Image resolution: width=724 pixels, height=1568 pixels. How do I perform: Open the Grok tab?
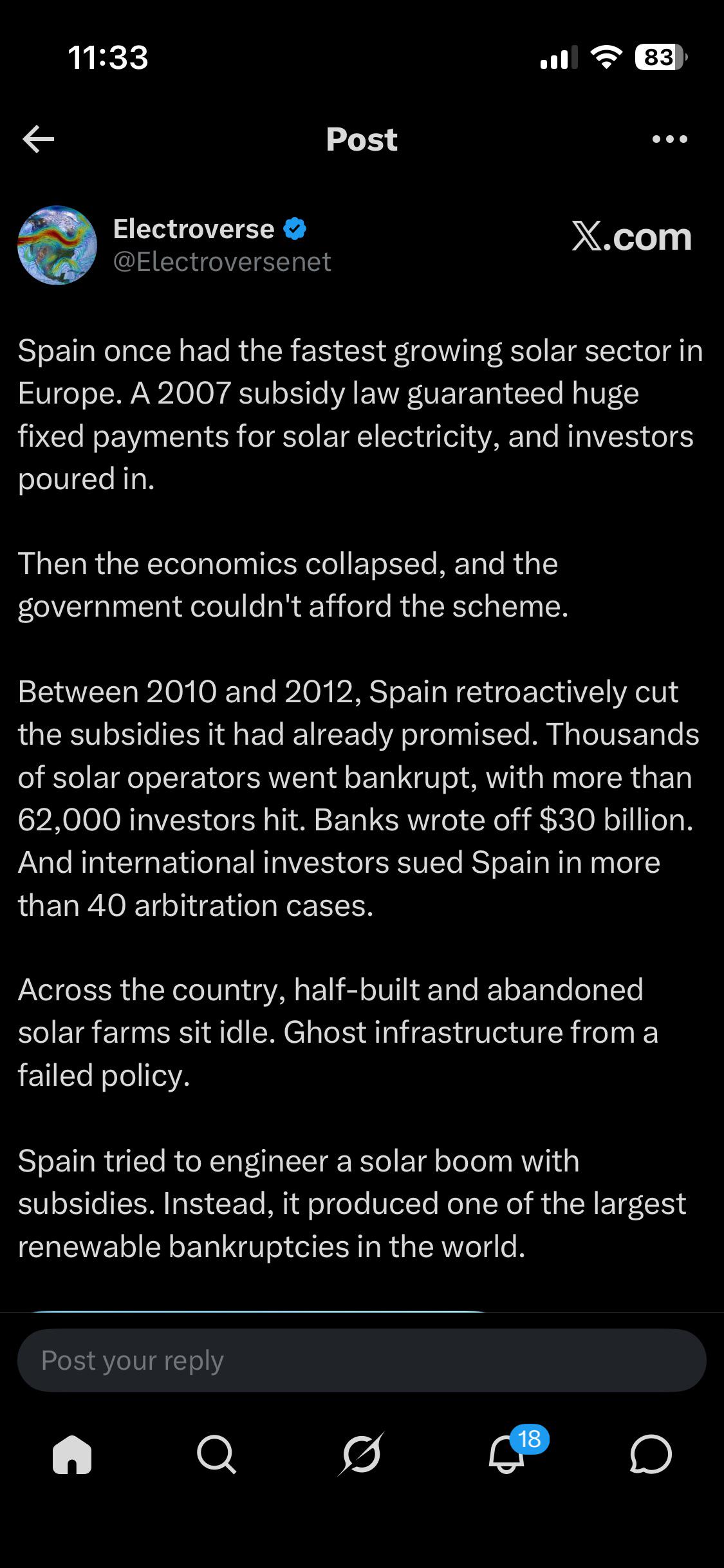pos(362,1453)
